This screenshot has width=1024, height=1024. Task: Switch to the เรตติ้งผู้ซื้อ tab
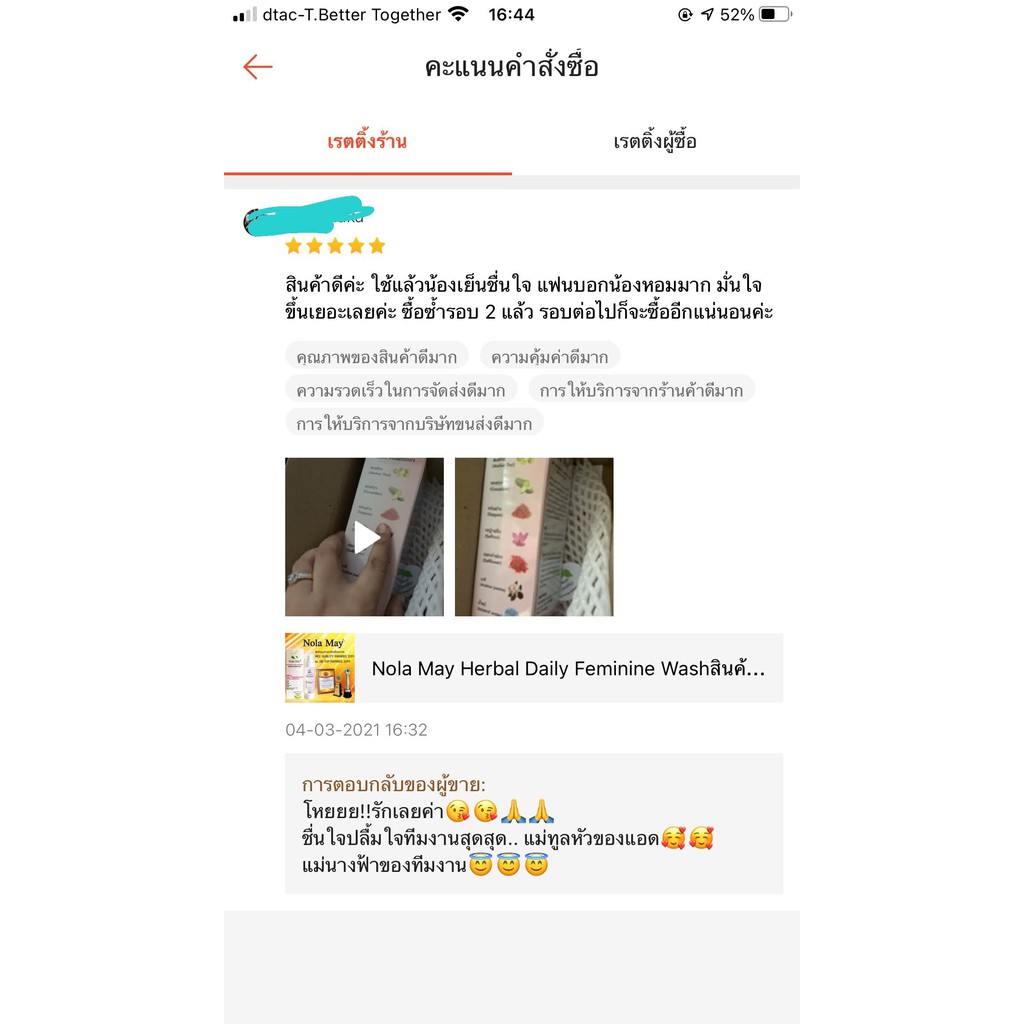pos(655,141)
